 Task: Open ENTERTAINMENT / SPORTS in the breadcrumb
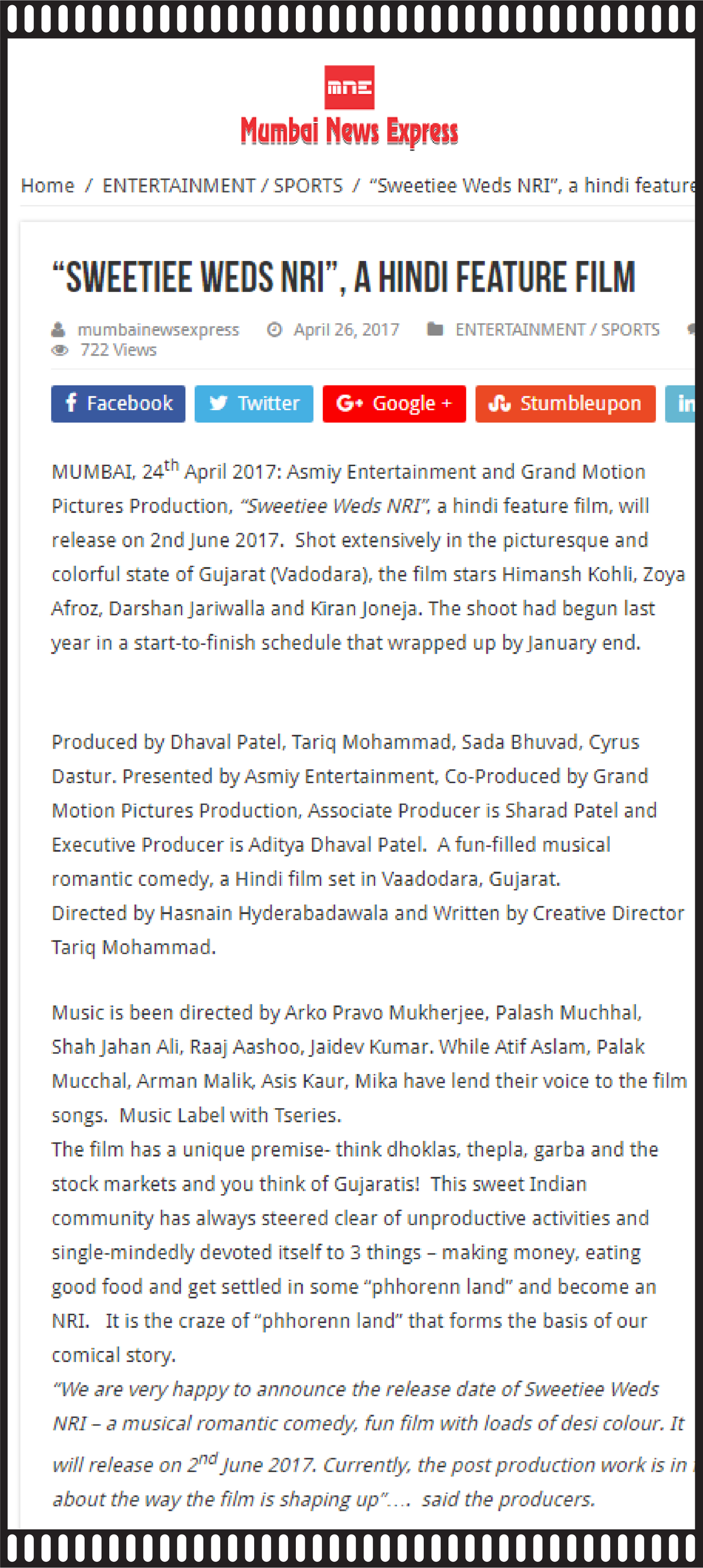222,185
